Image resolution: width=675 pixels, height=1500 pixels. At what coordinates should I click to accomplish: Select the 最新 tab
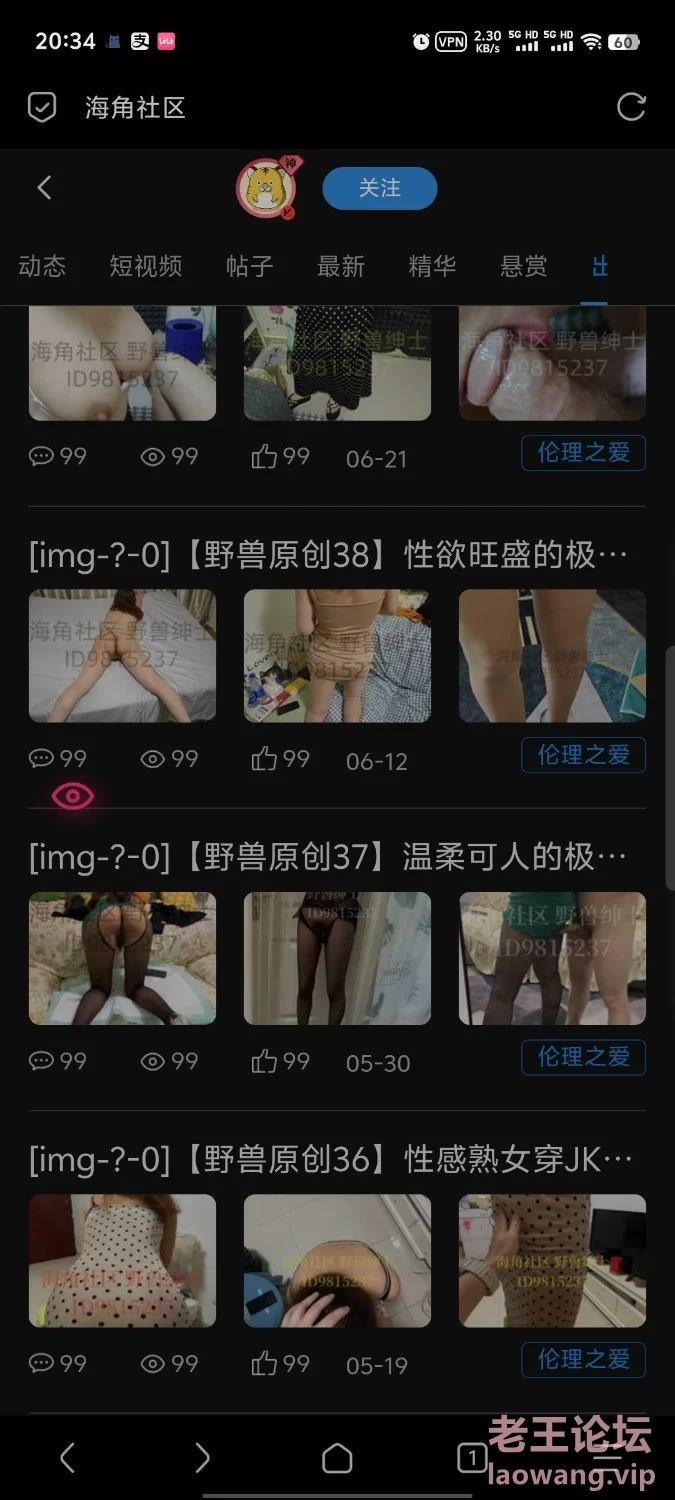click(x=341, y=266)
